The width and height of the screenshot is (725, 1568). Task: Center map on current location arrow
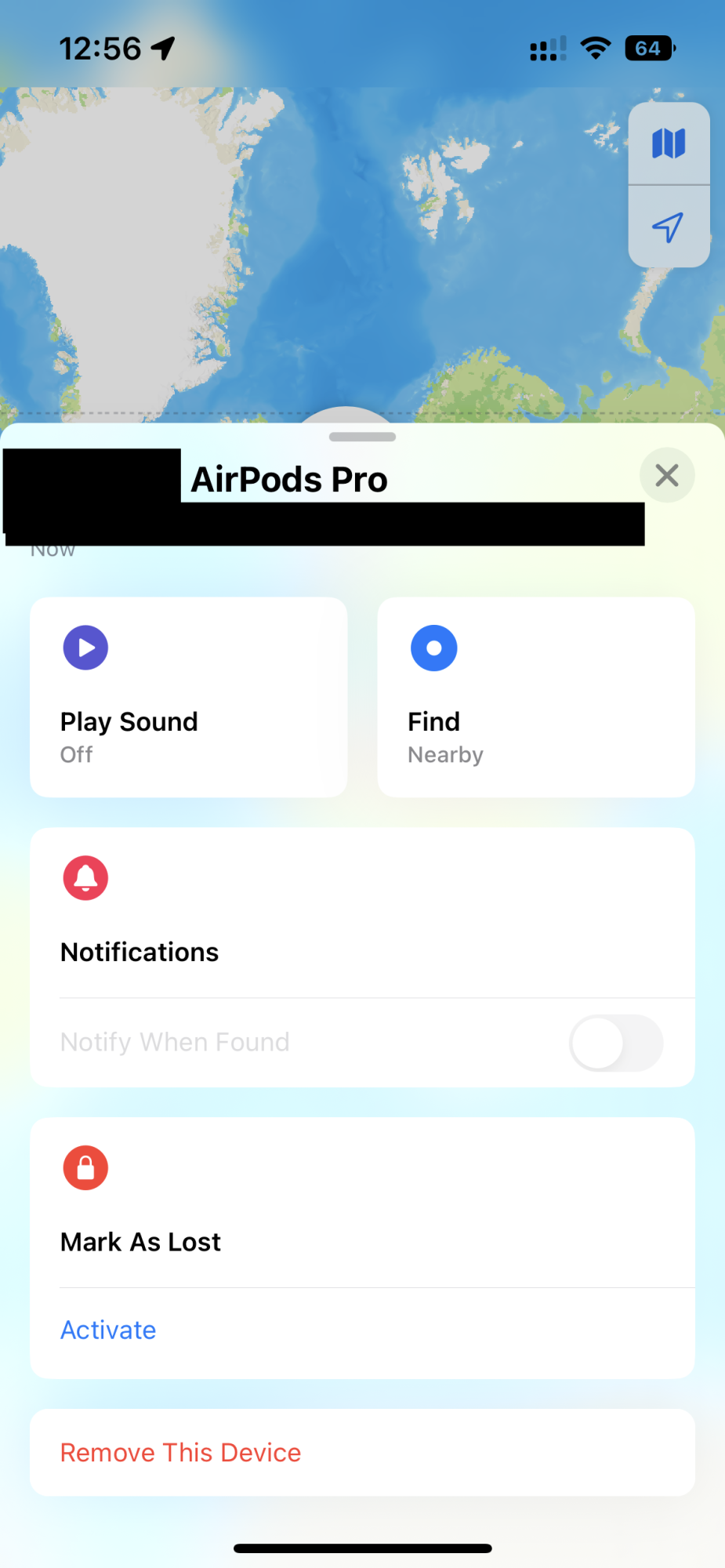[x=669, y=227]
